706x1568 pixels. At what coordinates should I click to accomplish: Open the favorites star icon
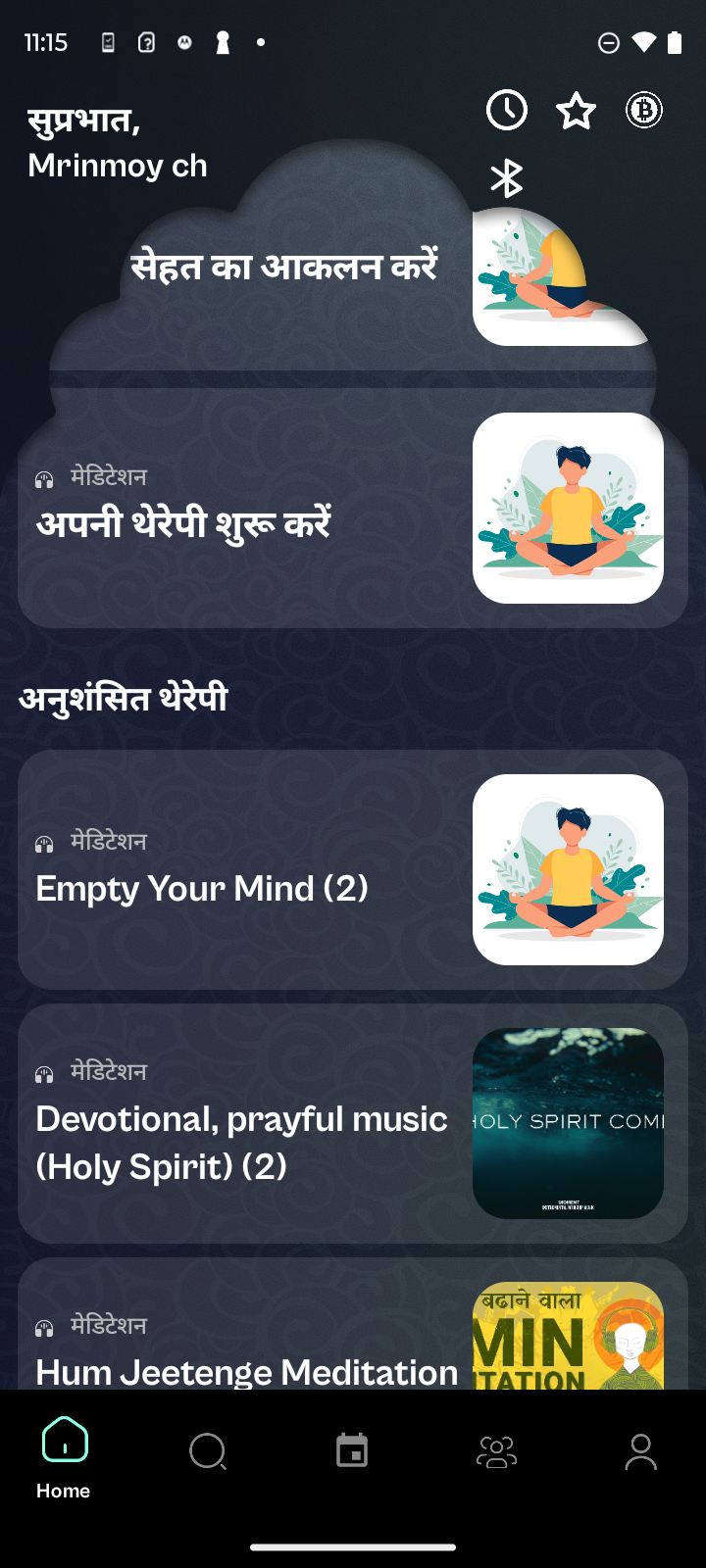click(x=576, y=111)
